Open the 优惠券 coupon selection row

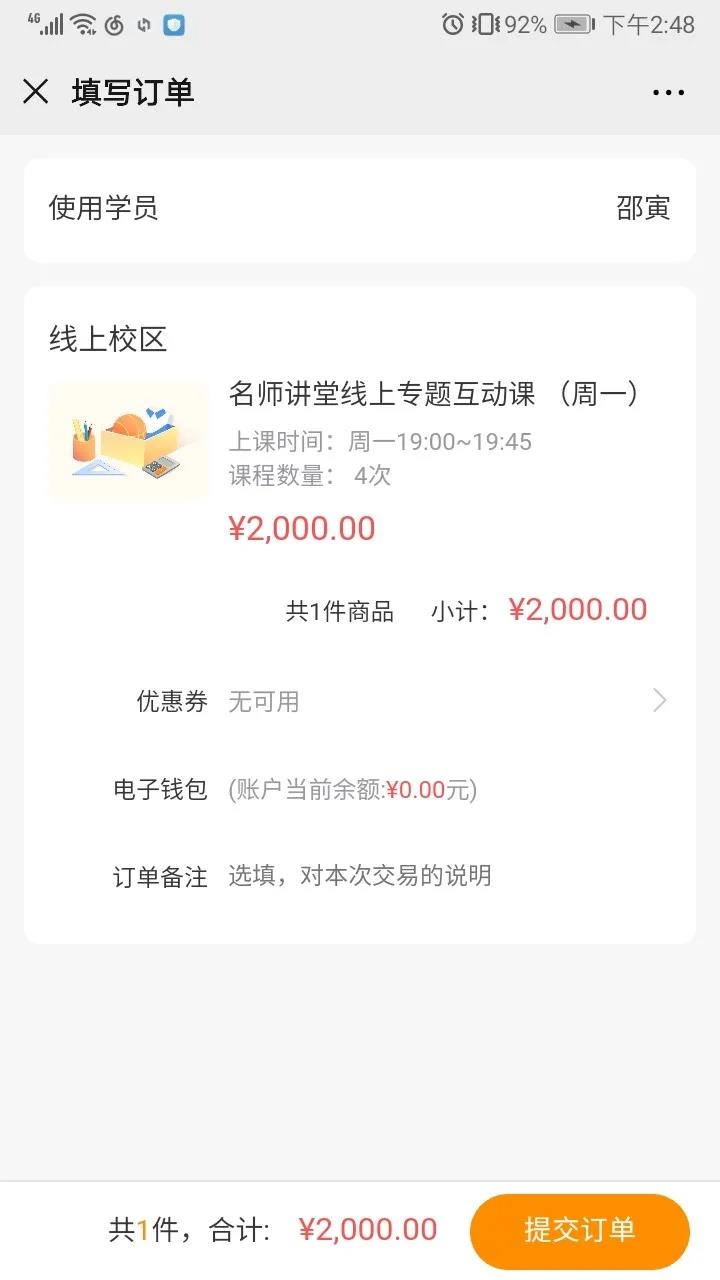tap(400, 701)
